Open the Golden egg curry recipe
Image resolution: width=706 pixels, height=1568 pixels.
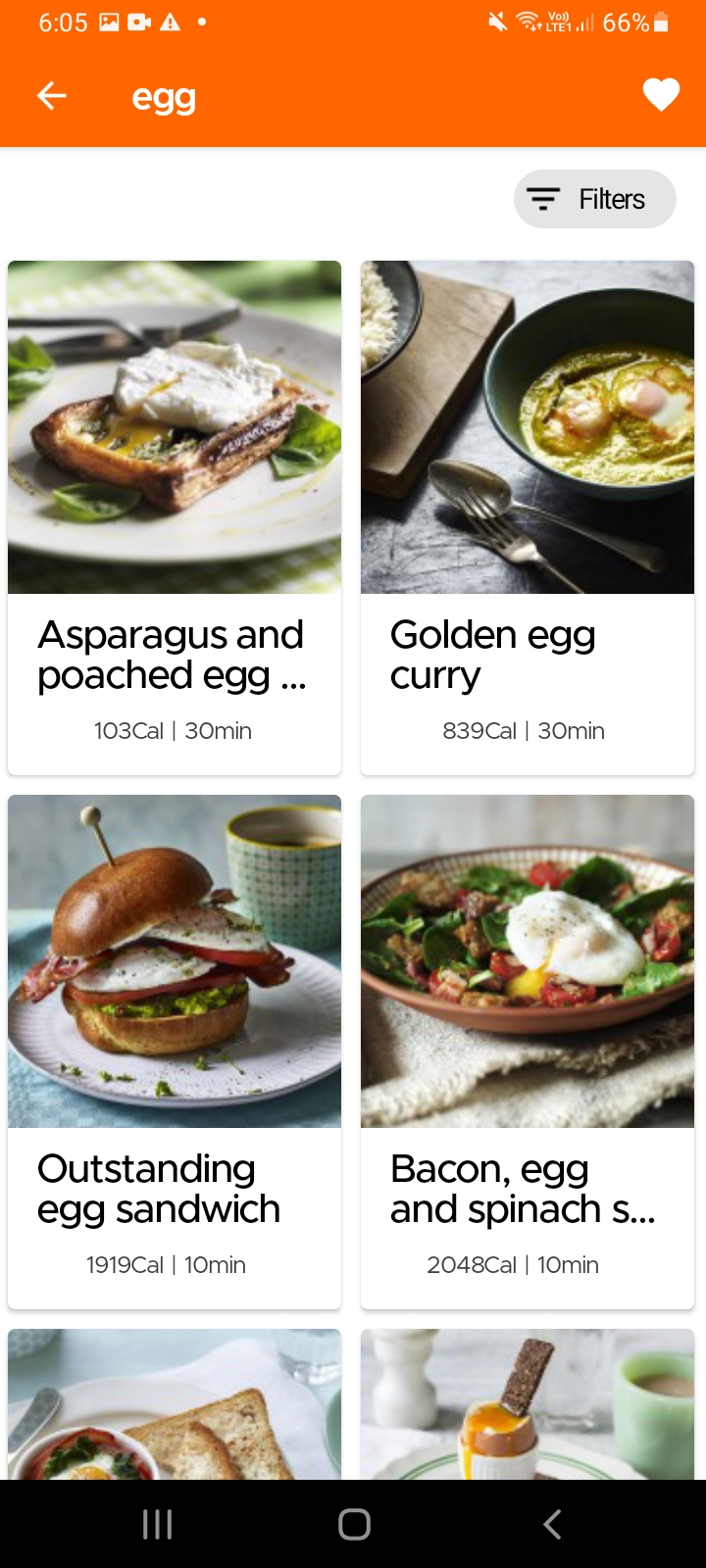(x=528, y=517)
